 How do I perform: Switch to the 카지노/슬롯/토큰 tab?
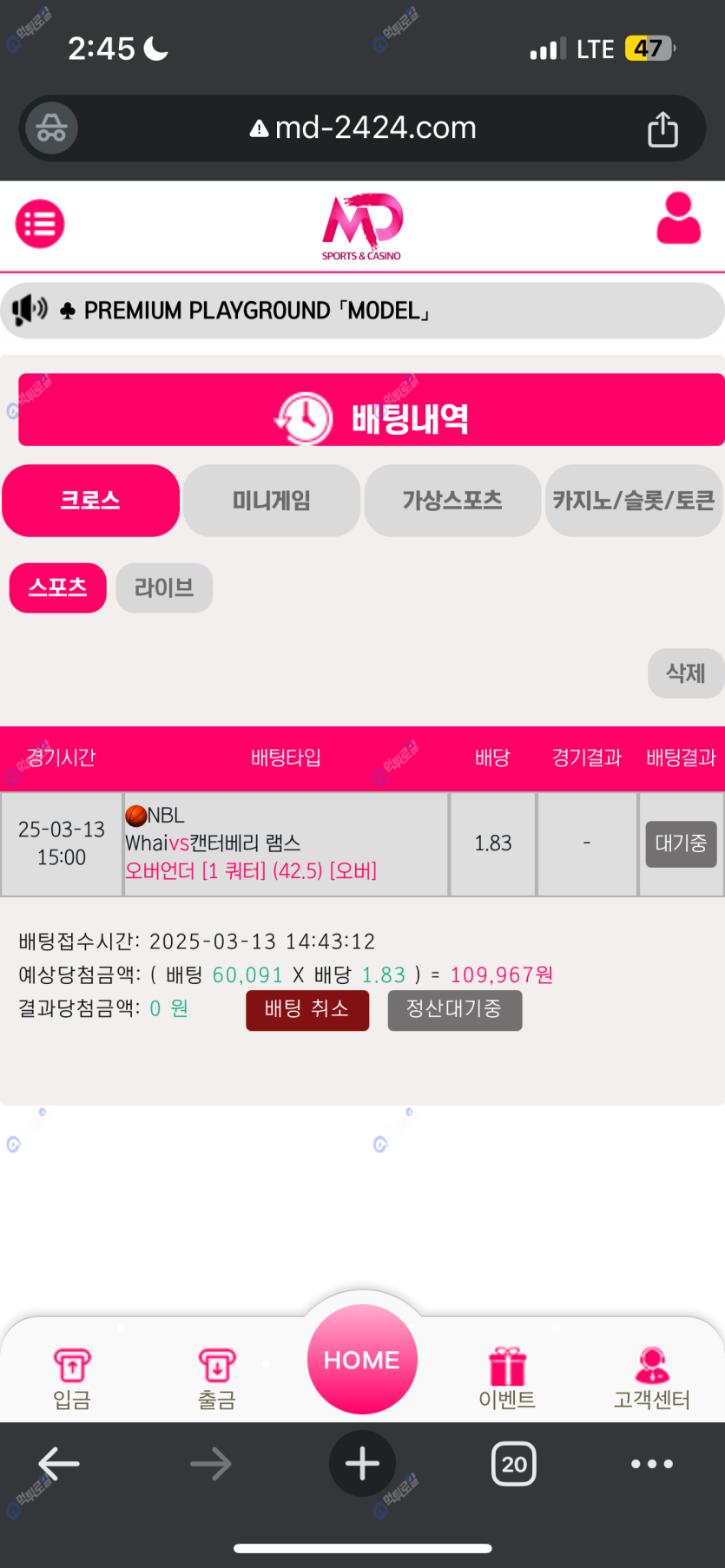pos(633,501)
